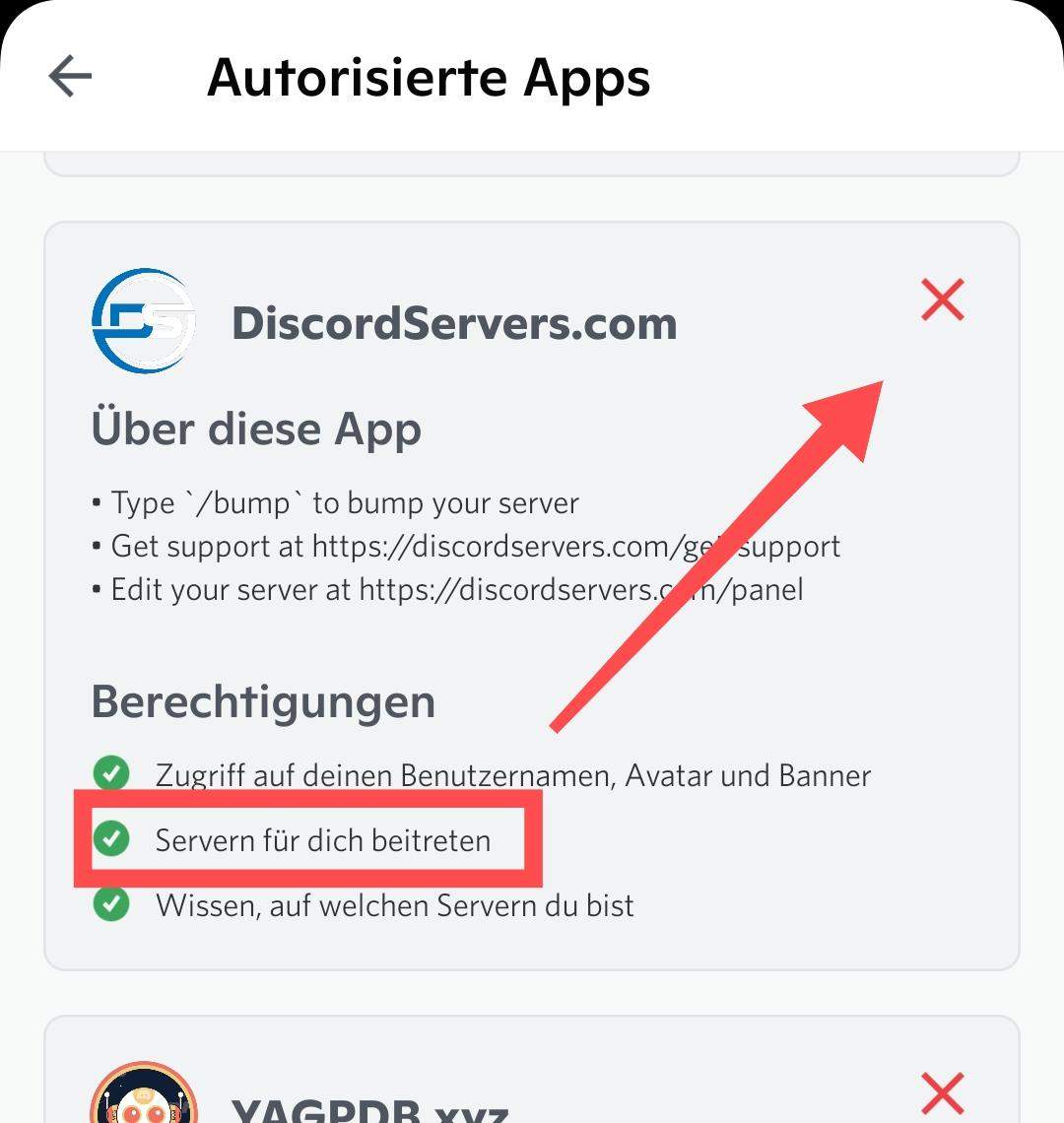The image size is (1064, 1123).
Task: Select the 'Berechtigungen' section heading
Action: (264, 701)
